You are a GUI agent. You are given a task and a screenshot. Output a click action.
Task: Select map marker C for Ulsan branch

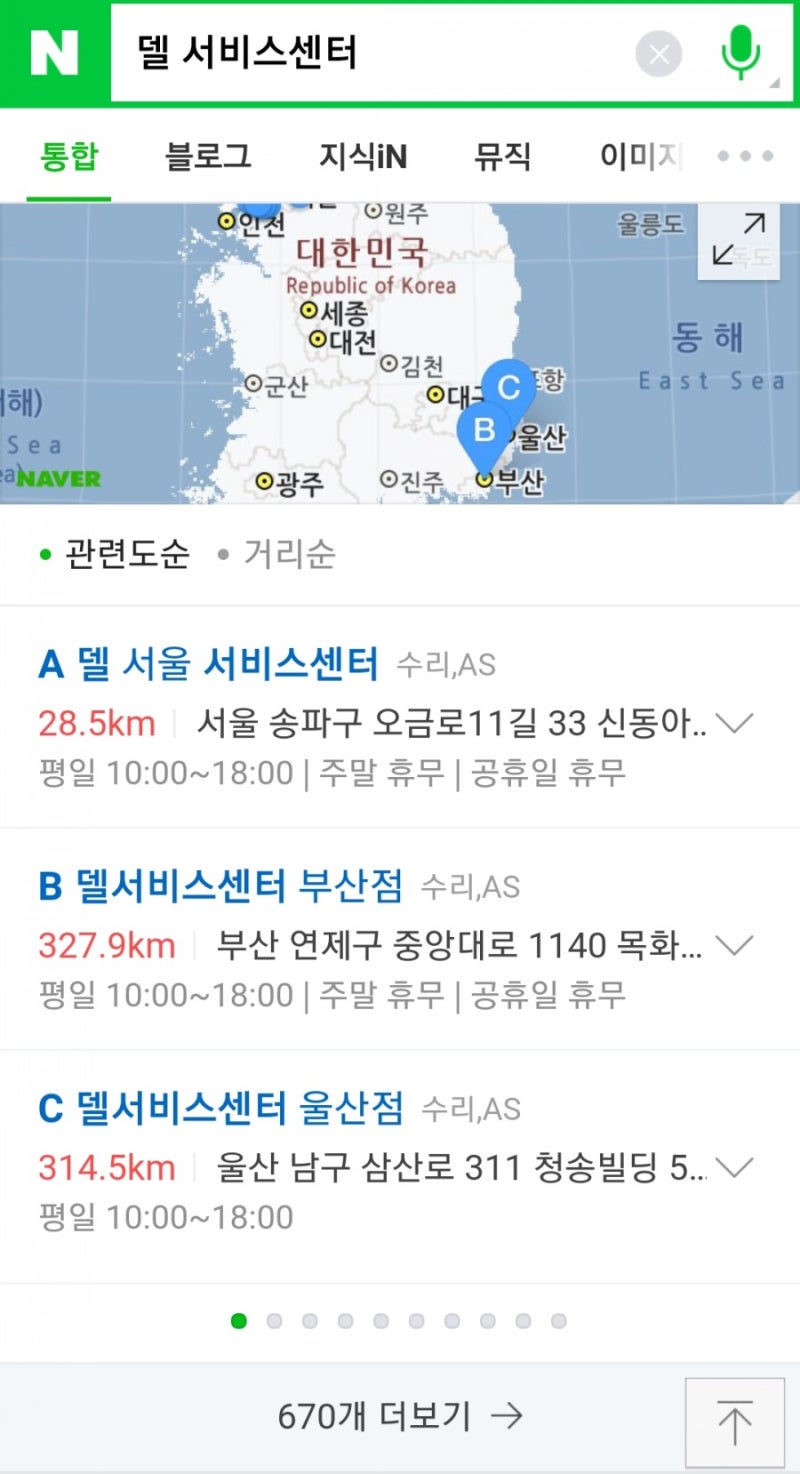pyautogui.click(x=509, y=388)
